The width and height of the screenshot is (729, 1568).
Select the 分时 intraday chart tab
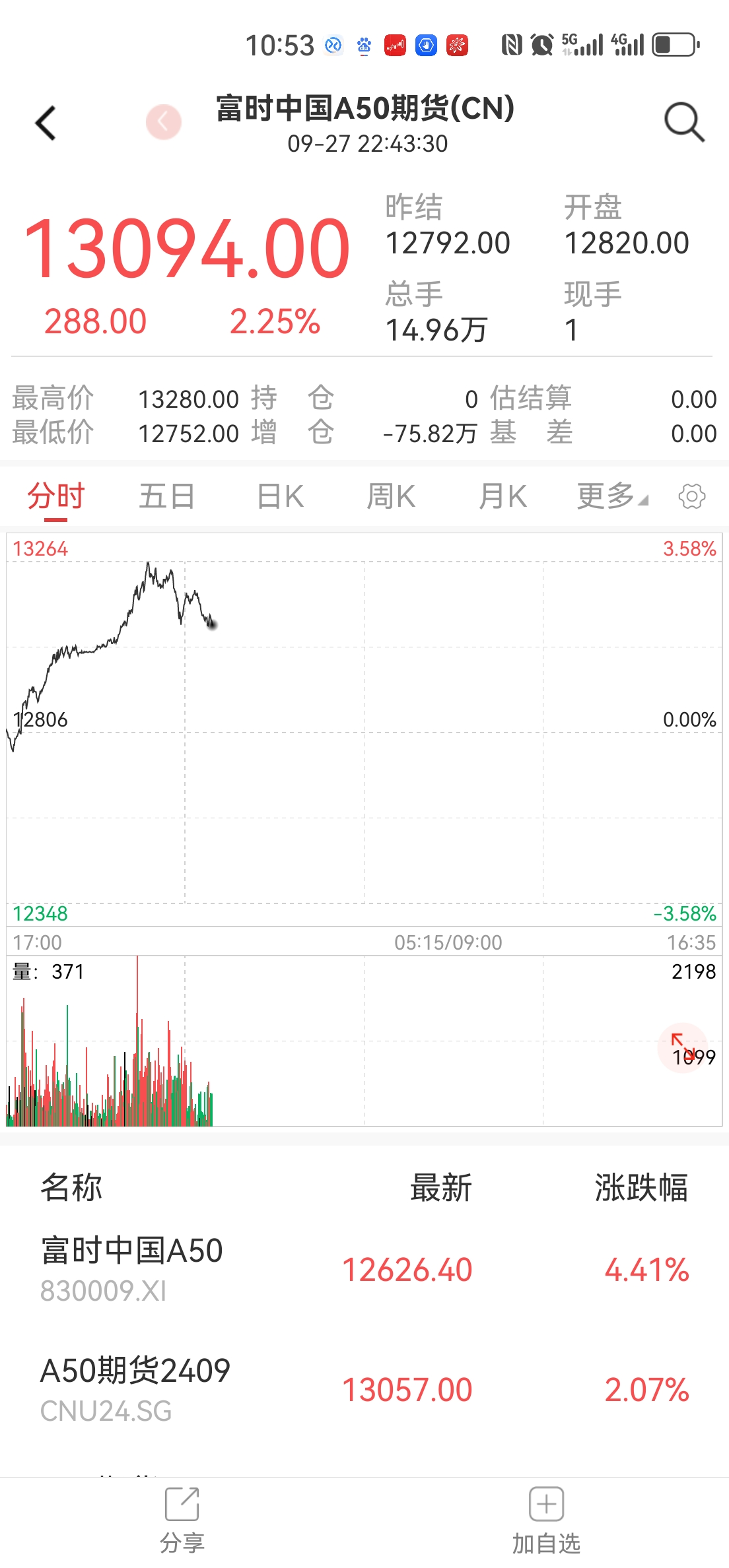56,496
